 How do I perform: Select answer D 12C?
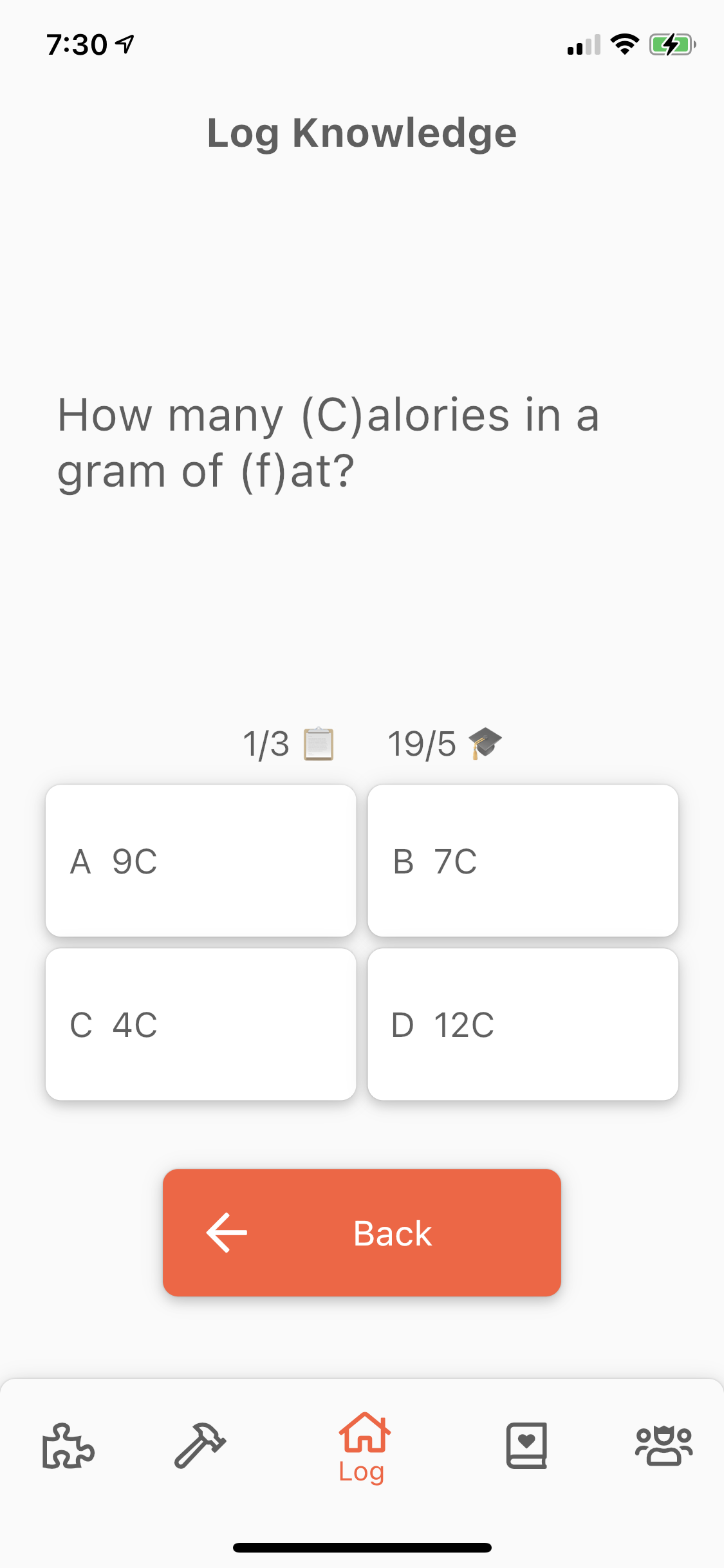click(x=523, y=1024)
